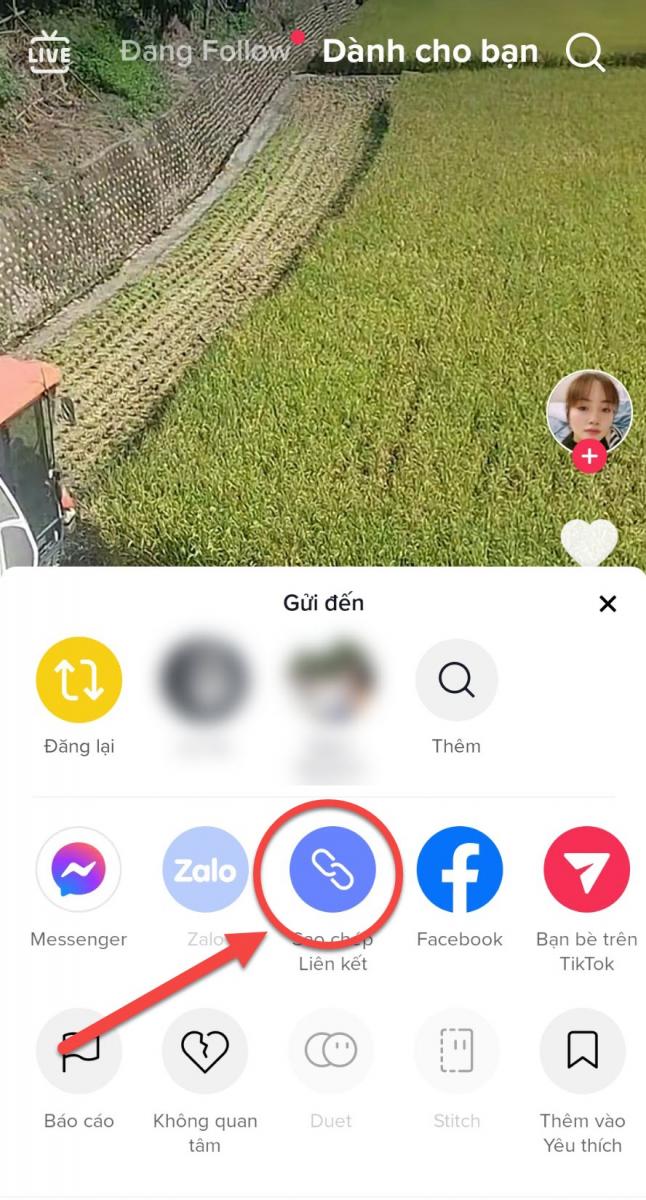Open the LIVE icon
Viewport: 646px width, 1200px height.
[49, 51]
